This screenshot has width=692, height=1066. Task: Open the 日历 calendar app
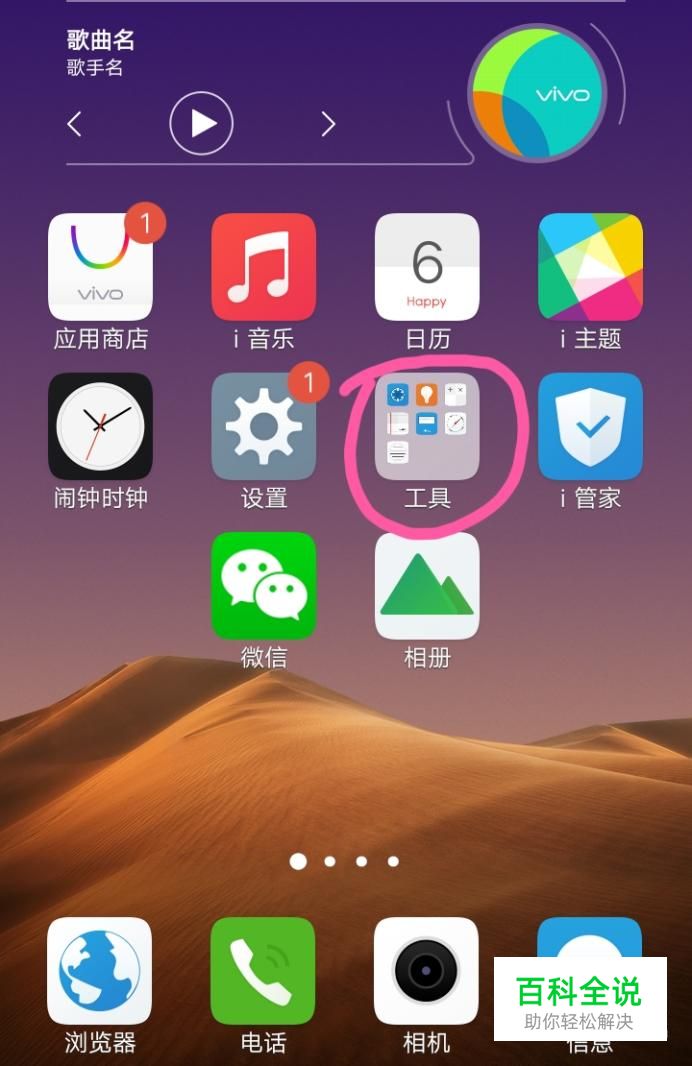pos(427,267)
